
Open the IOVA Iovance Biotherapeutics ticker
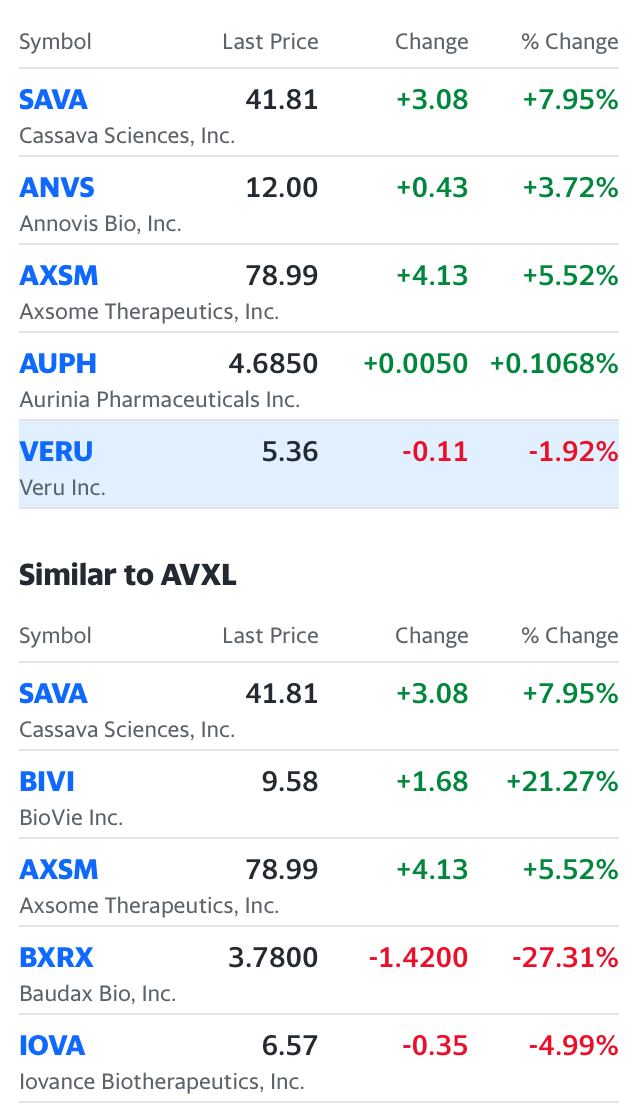[52, 1046]
